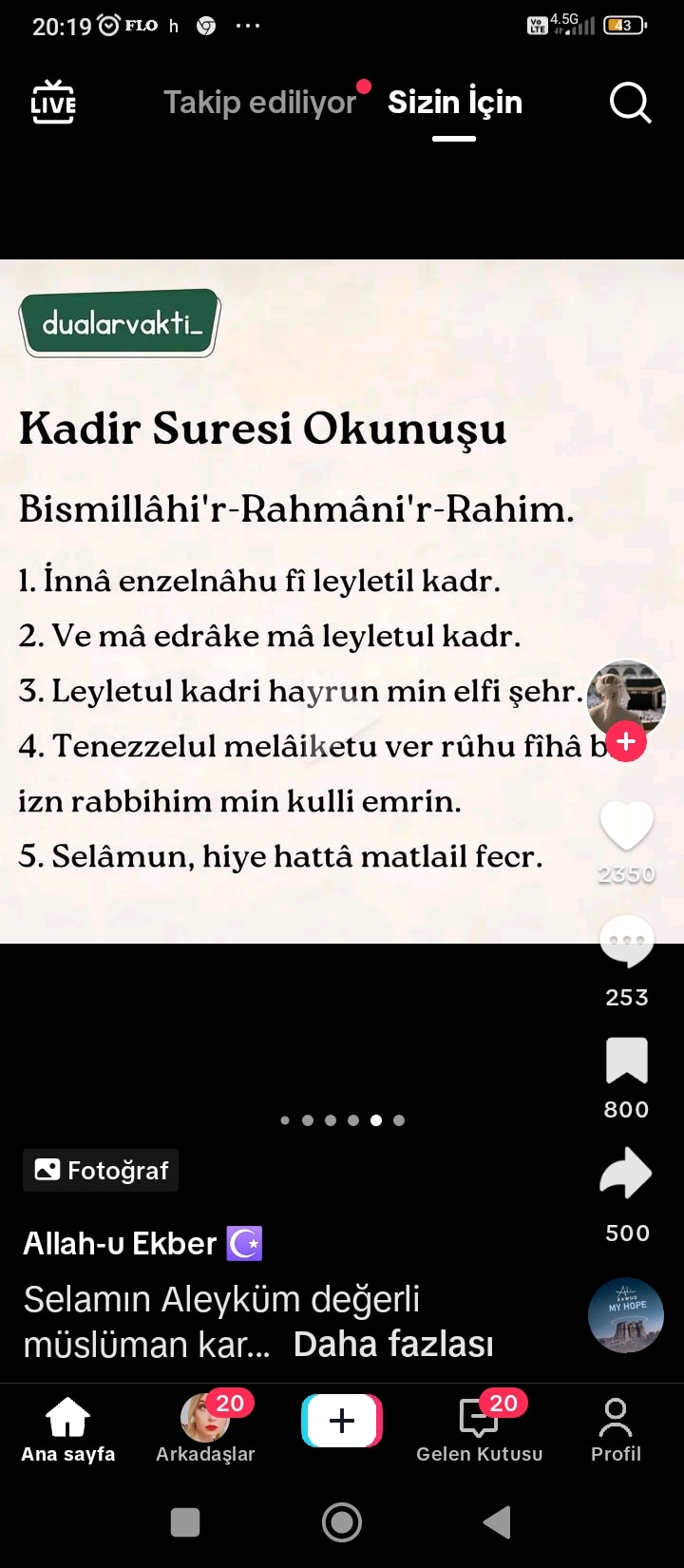Create a new post with plus button

(x=342, y=1421)
